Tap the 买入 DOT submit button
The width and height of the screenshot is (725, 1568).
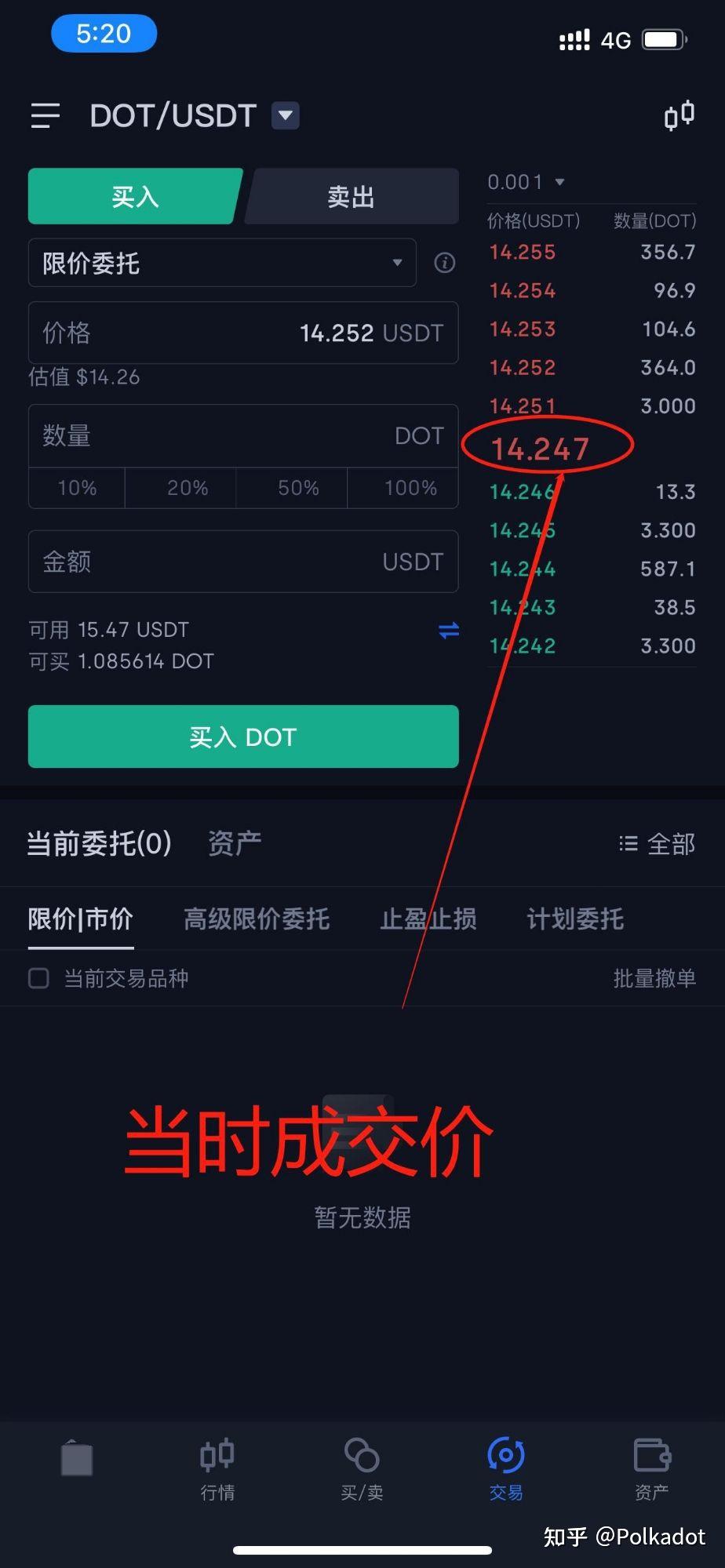pyautogui.click(x=243, y=737)
